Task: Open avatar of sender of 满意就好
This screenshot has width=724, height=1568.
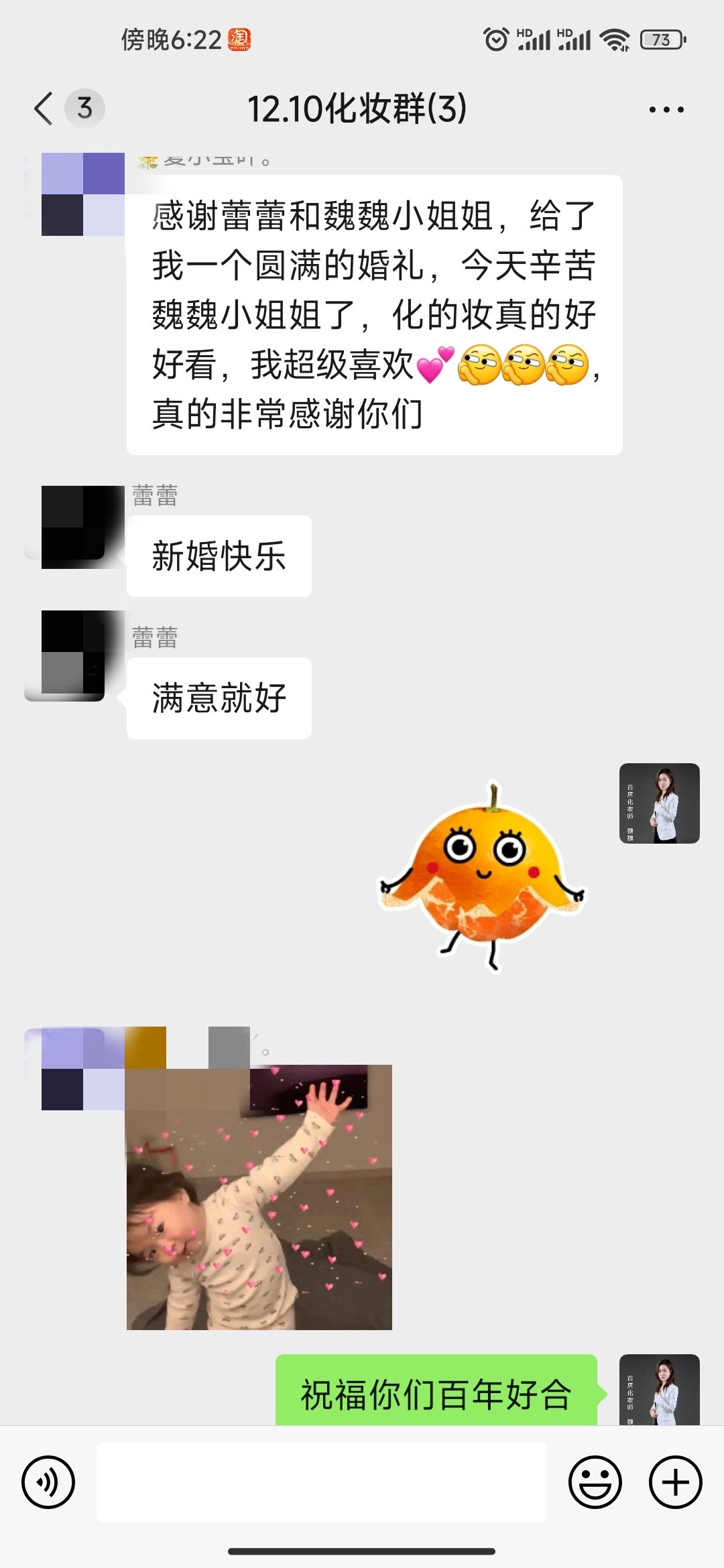Action: coord(74,654)
